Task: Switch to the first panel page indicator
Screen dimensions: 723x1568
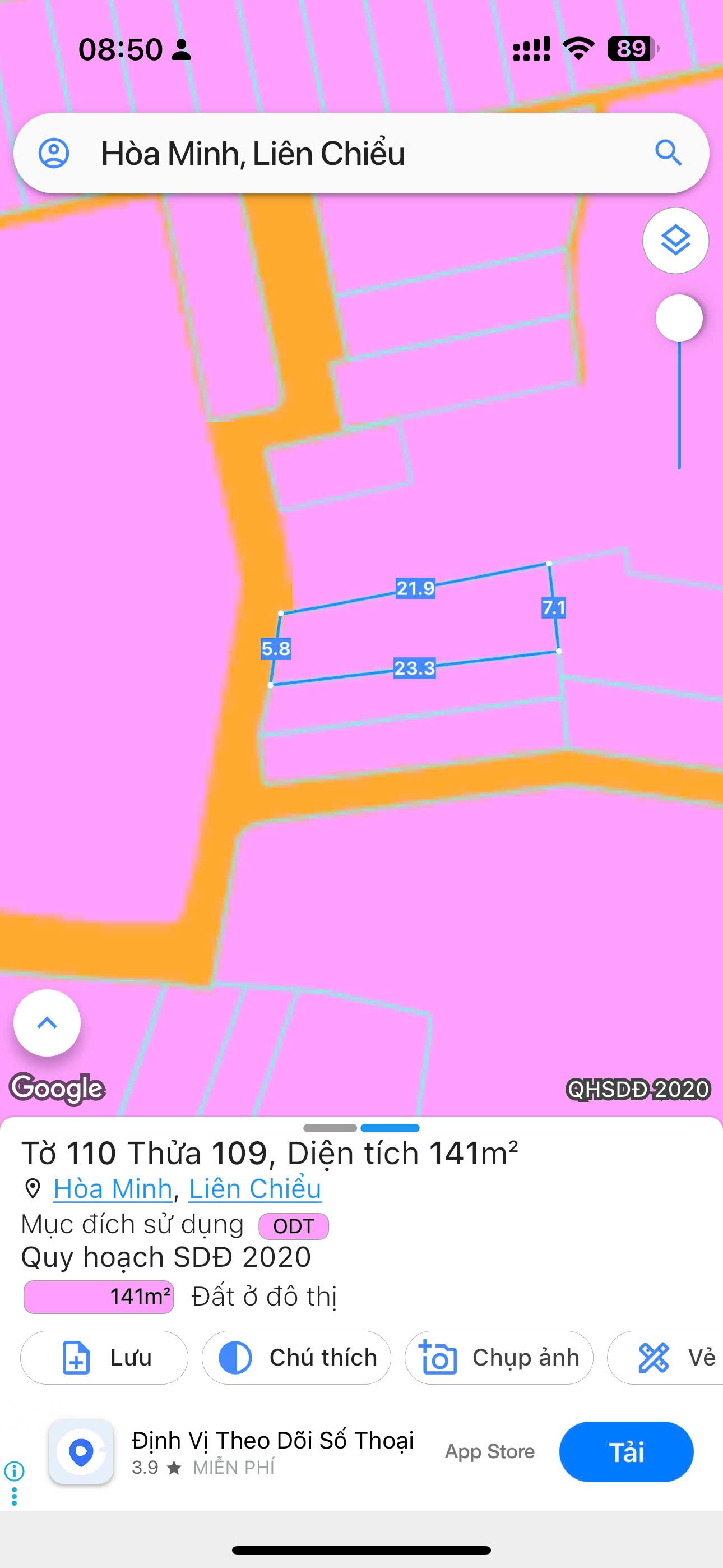Action: point(330,1128)
